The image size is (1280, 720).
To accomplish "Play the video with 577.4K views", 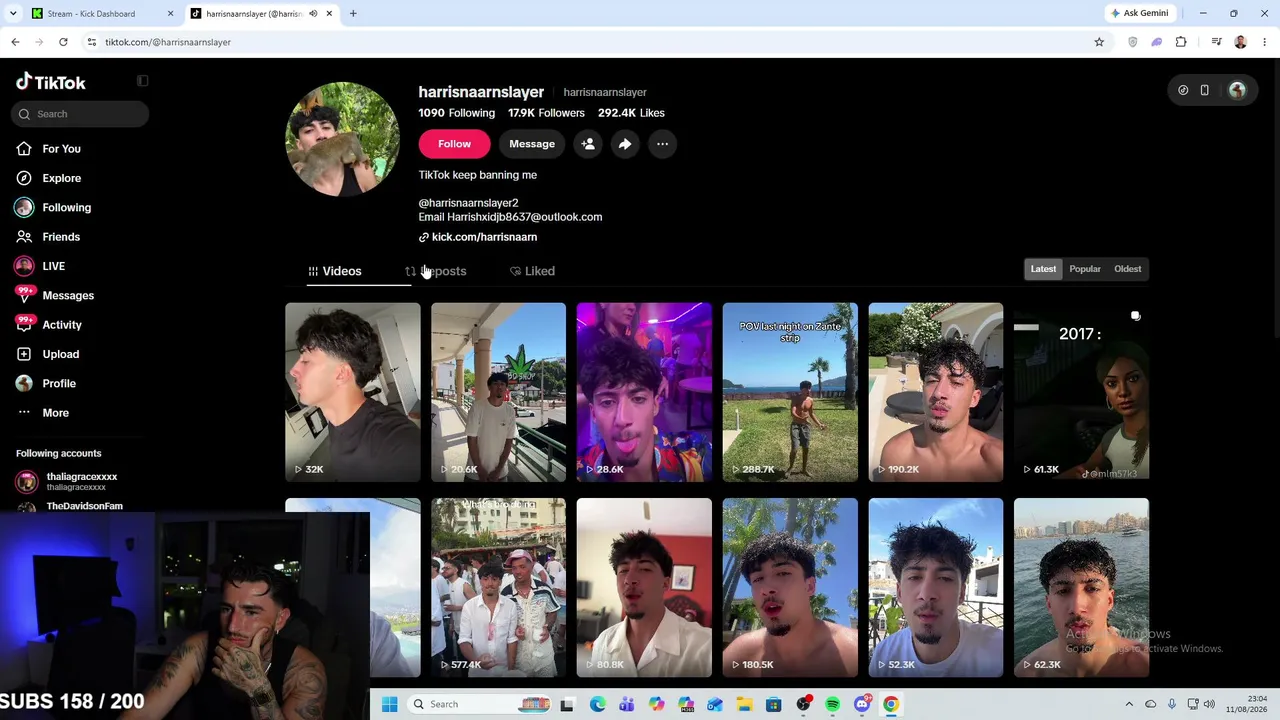I will pyautogui.click(x=498, y=588).
